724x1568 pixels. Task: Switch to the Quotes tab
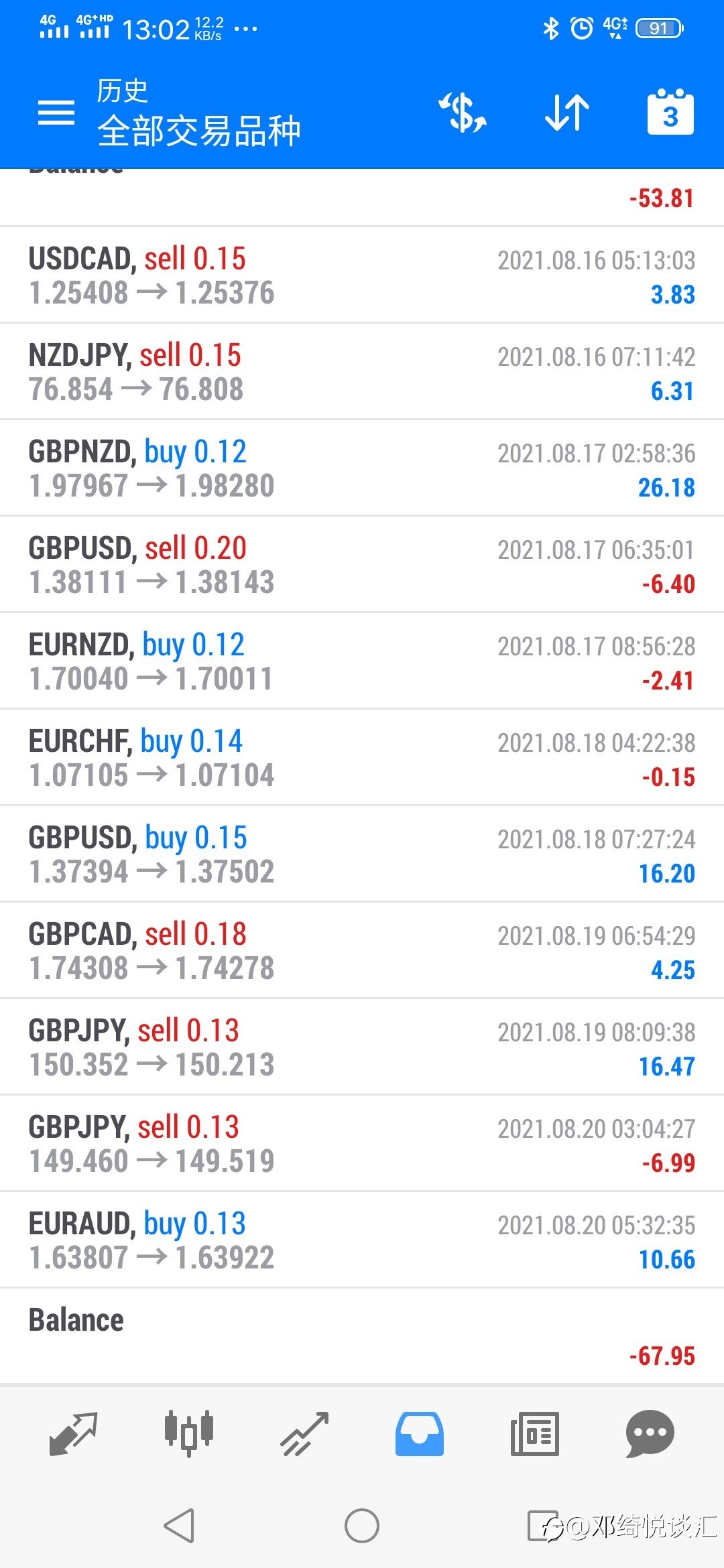[x=74, y=1433]
